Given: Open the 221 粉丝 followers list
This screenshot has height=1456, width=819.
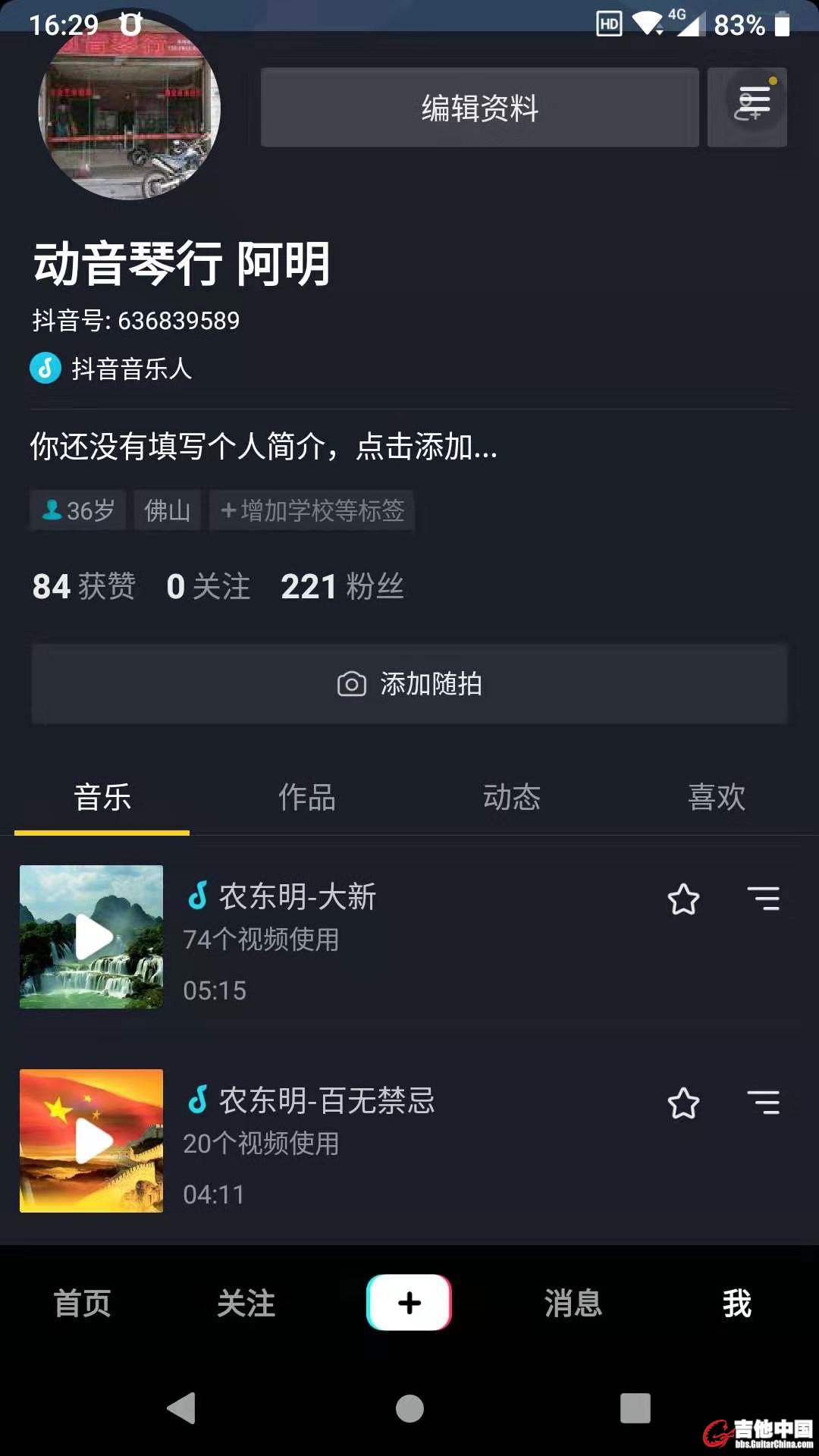Looking at the screenshot, I should click(342, 586).
